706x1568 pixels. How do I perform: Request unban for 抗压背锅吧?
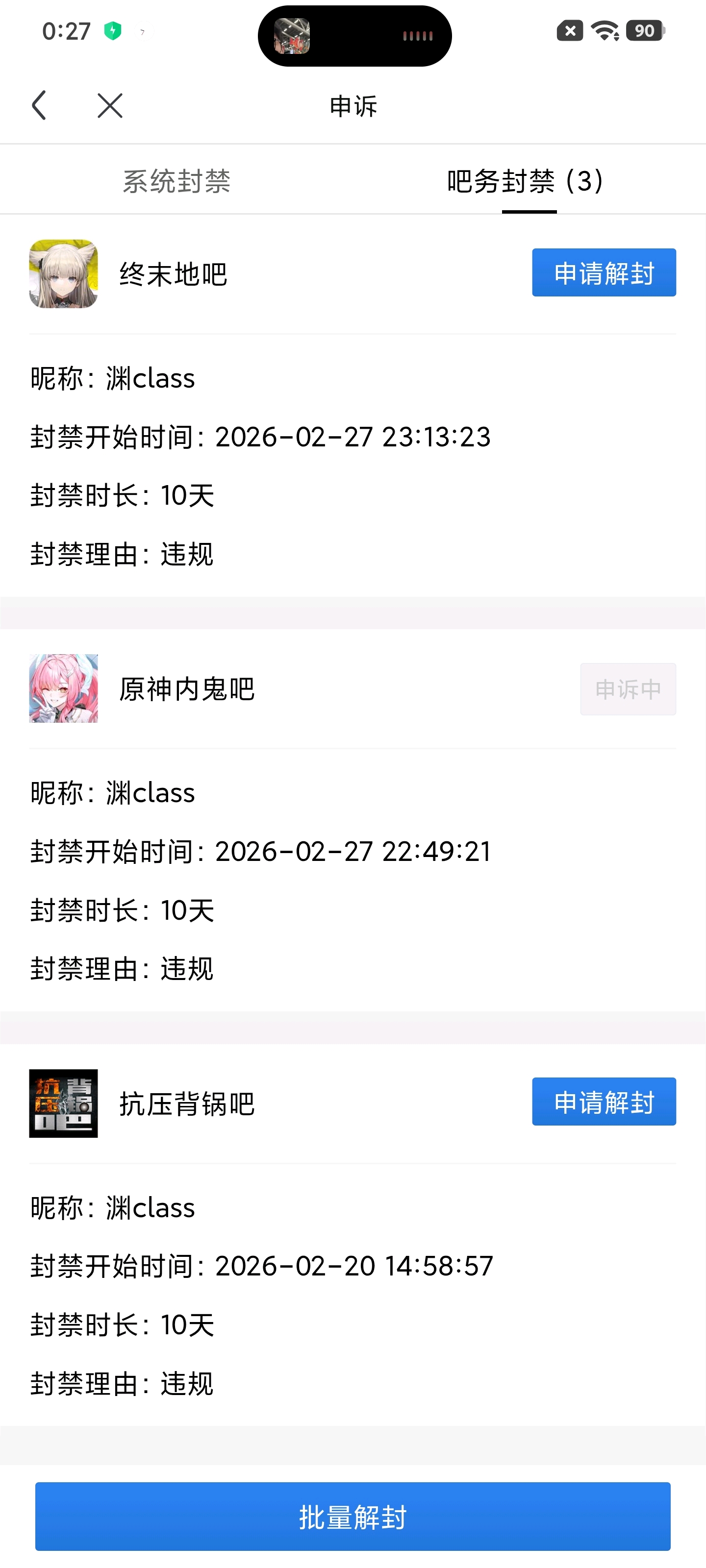(x=603, y=1102)
